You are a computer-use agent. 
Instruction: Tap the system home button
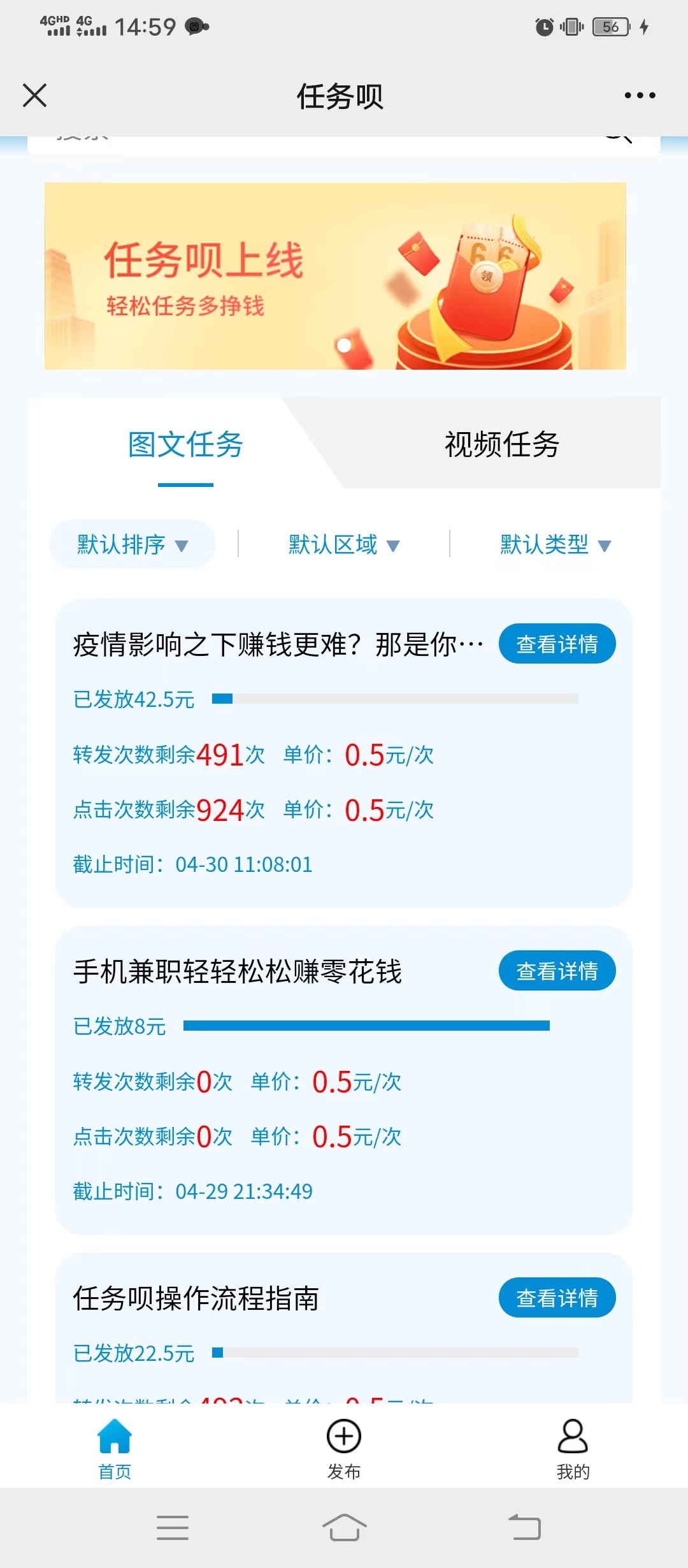pyautogui.click(x=344, y=1528)
